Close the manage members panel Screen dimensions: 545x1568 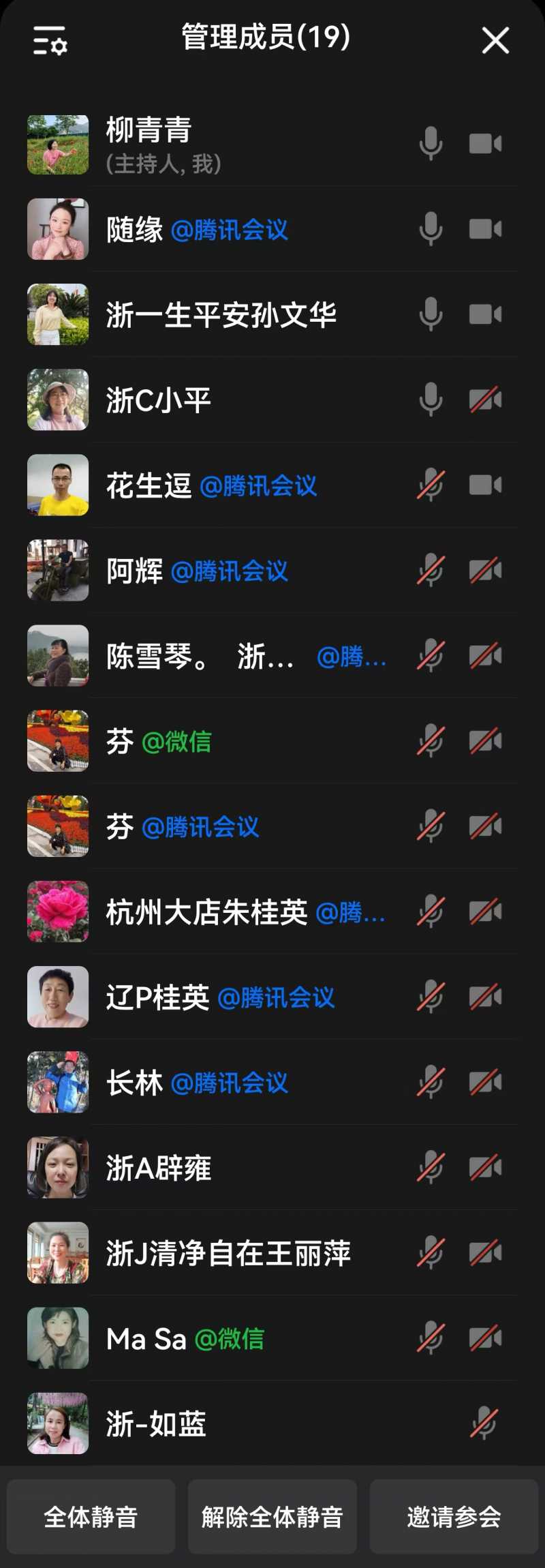[x=495, y=40]
